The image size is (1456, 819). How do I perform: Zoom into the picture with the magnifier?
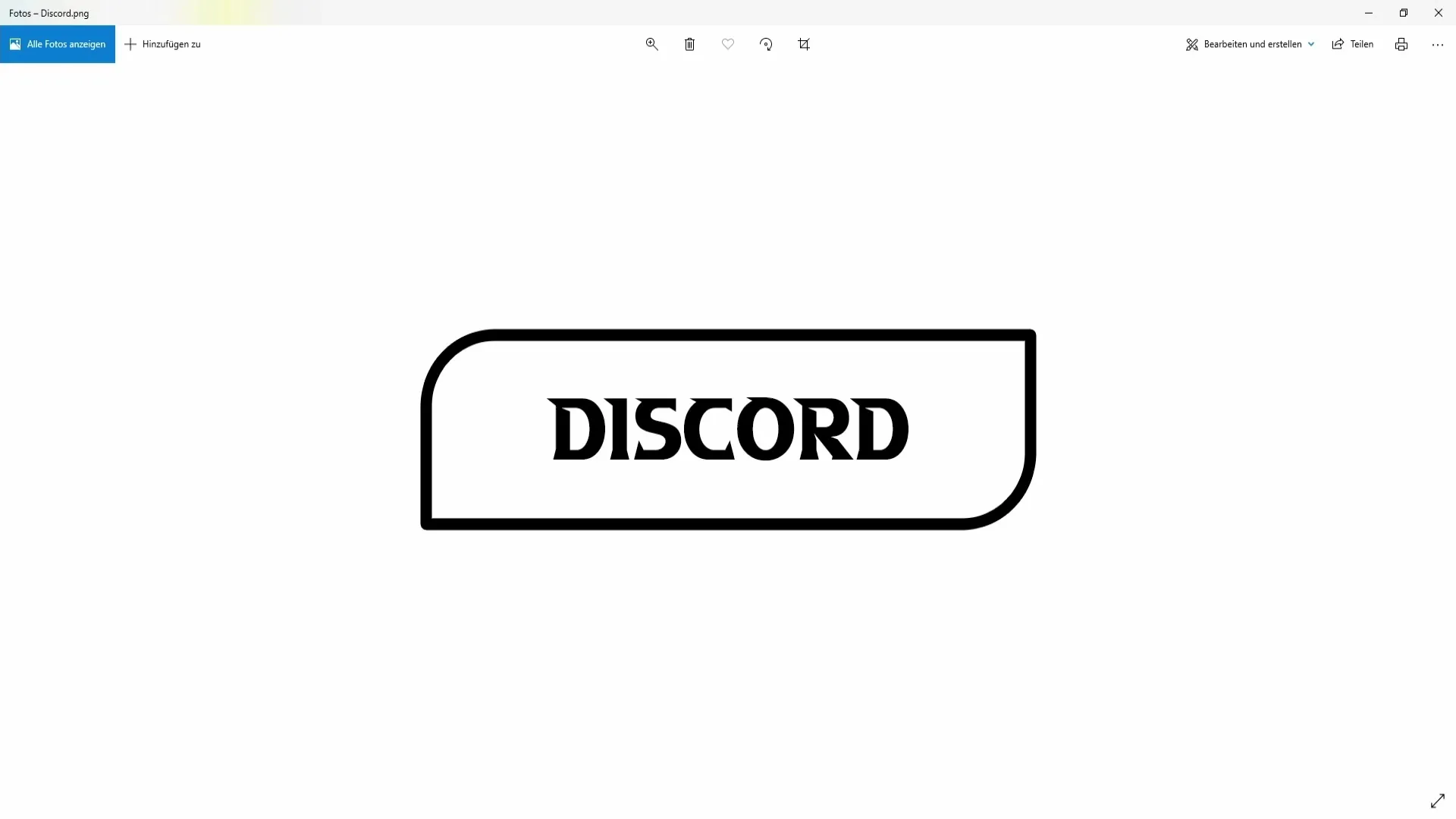651,44
